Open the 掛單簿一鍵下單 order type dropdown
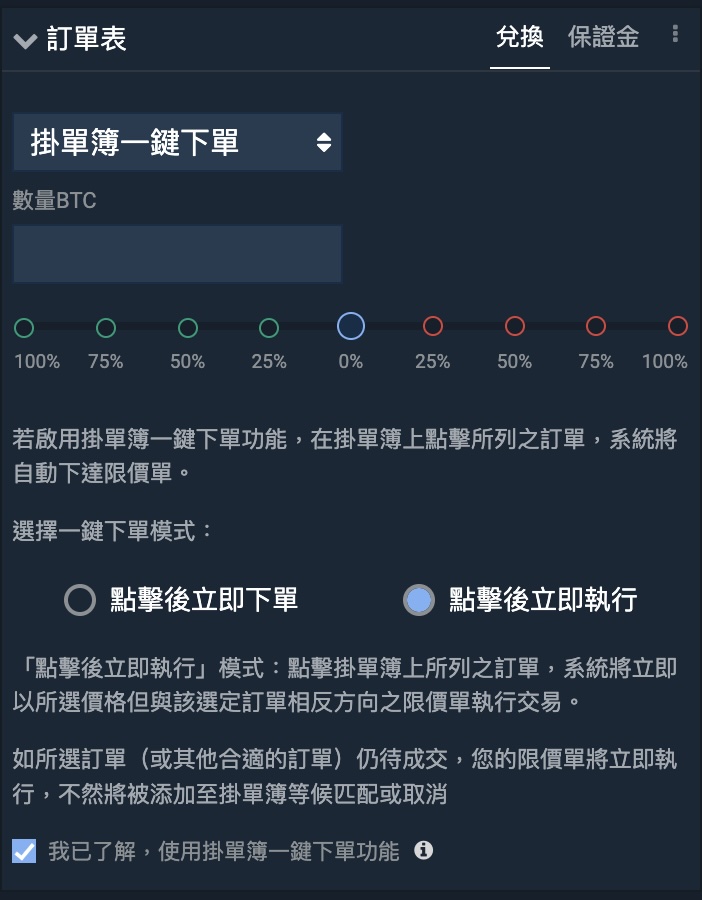This screenshot has width=702, height=900. [177, 142]
